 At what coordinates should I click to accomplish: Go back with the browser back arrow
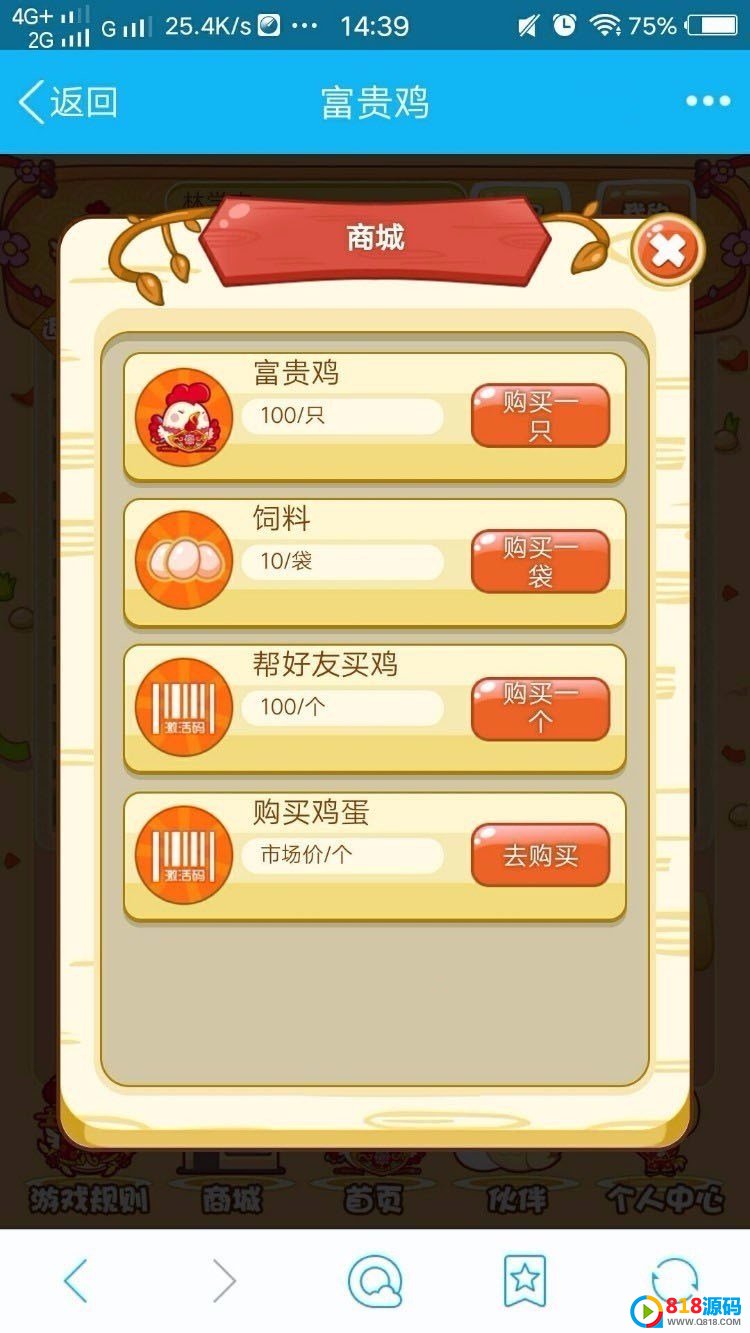(x=76, y=1280)
